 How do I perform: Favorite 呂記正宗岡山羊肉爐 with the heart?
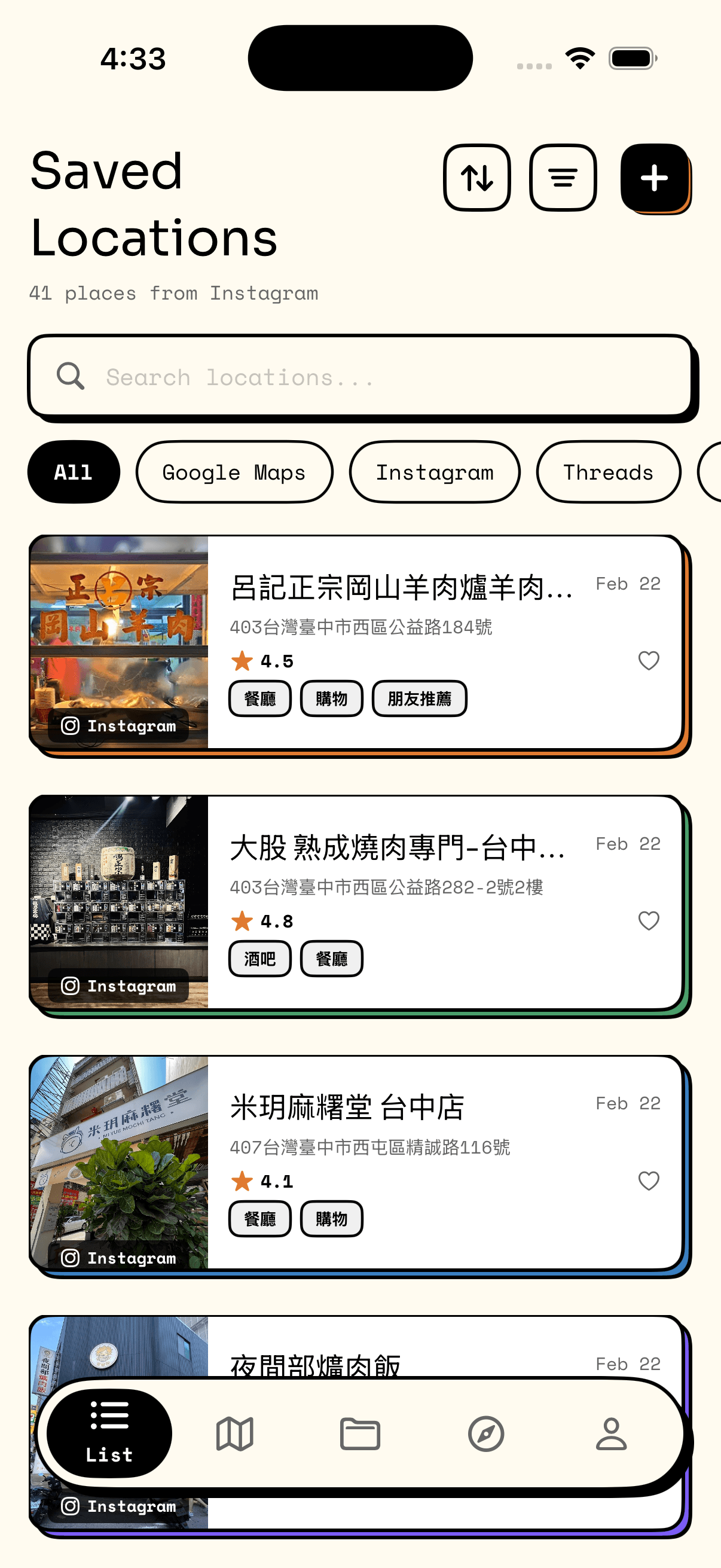[648, 660]
